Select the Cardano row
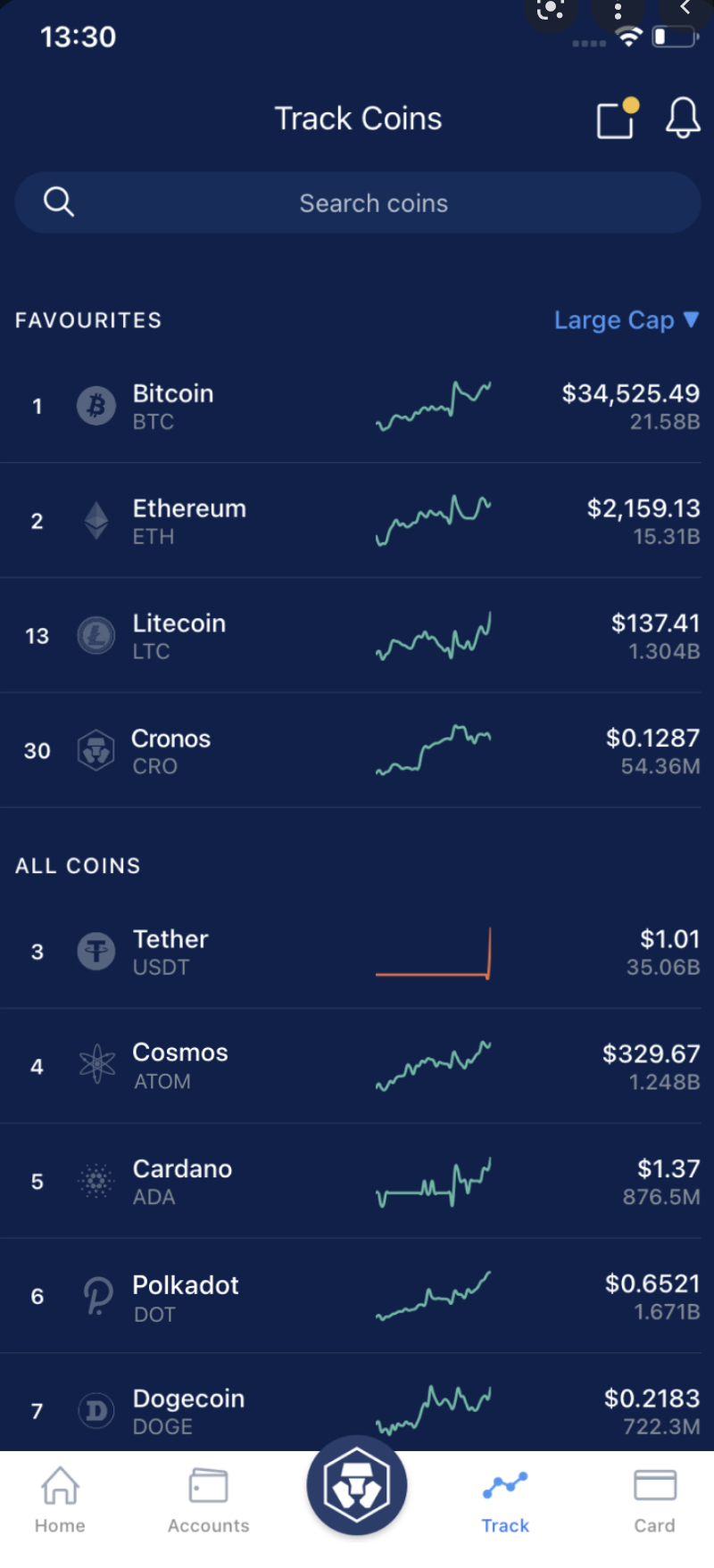Screen dimensions: 714x1568 357,1182
